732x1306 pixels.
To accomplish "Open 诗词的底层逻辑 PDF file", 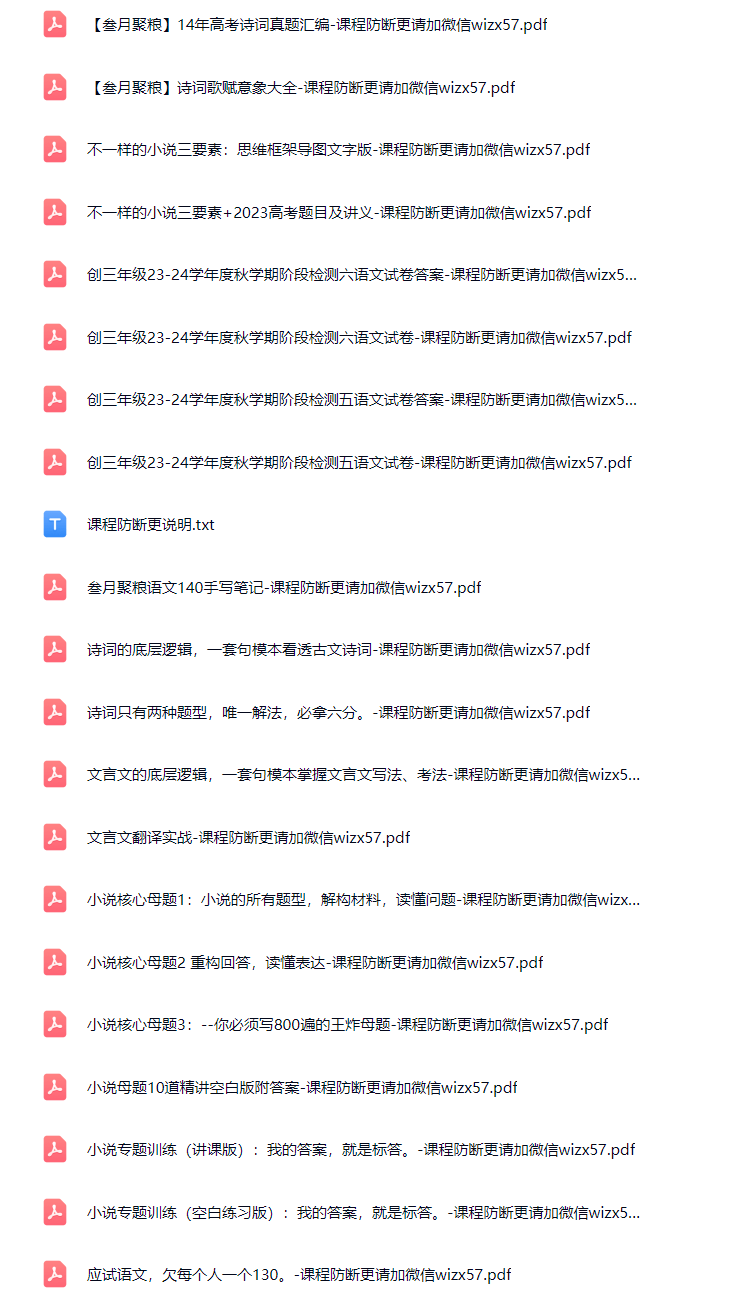I will (x=339, y=650).
